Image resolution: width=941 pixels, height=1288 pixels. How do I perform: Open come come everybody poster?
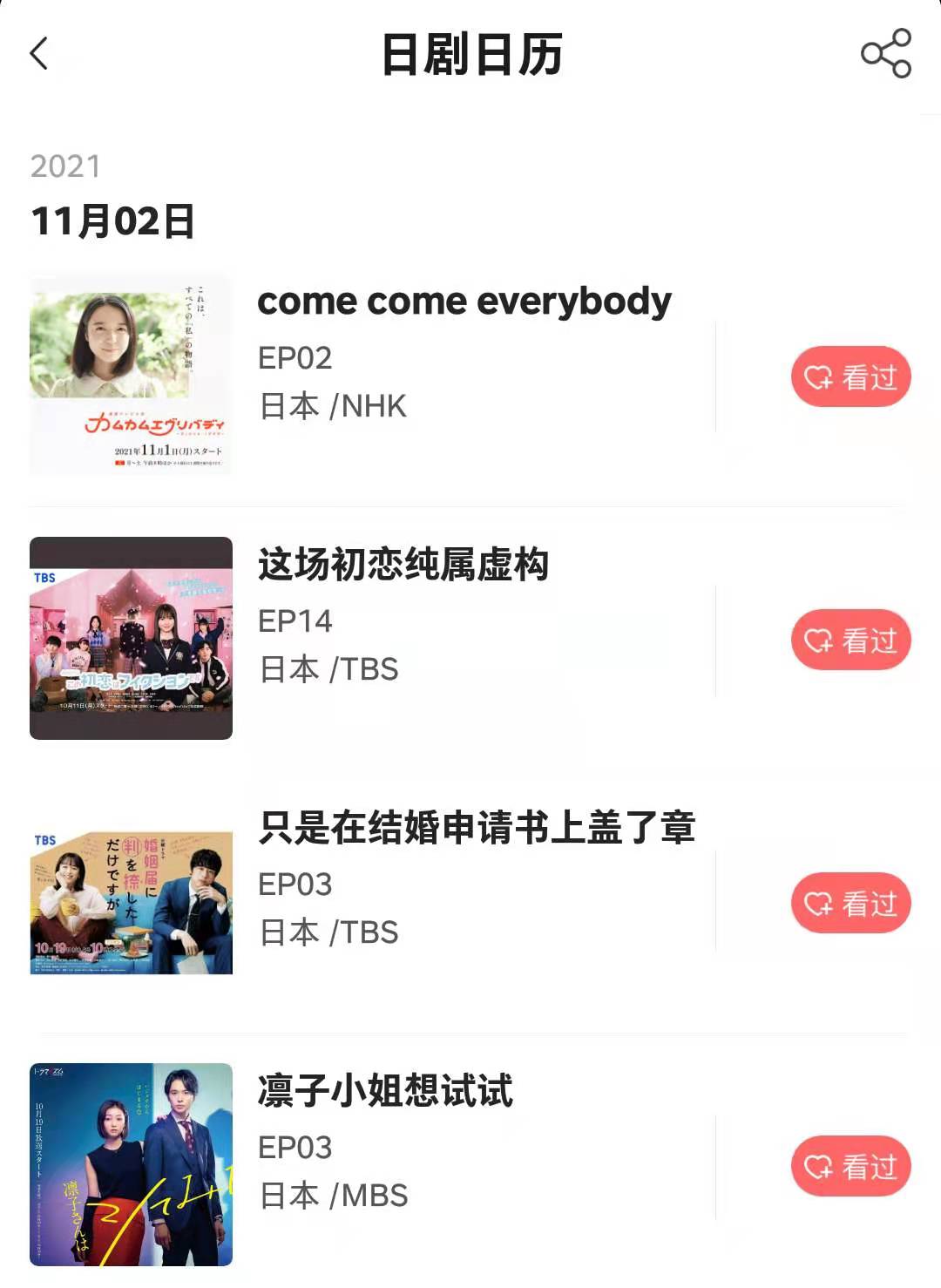tap(131, 376)
